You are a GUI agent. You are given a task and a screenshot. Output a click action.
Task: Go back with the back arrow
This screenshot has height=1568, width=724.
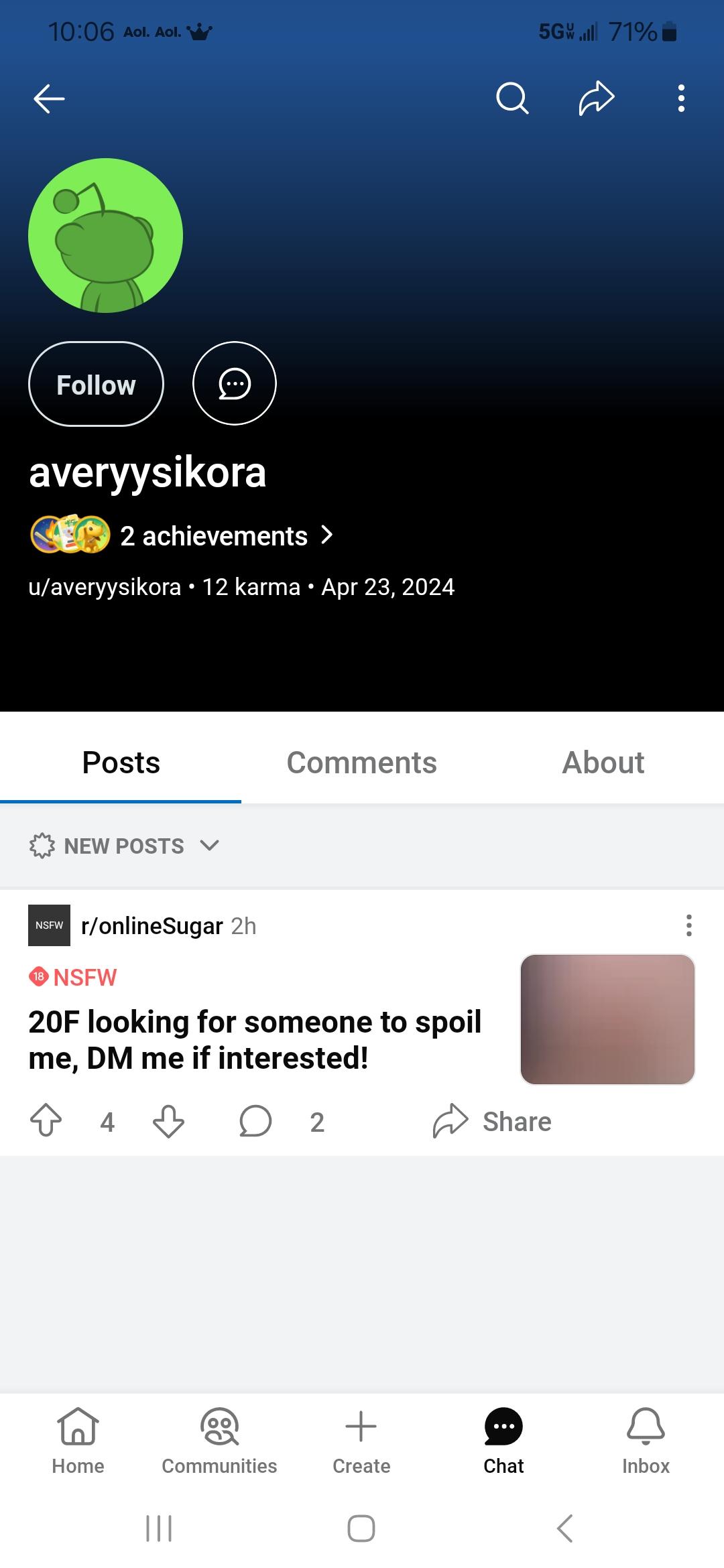pos(48,98)
